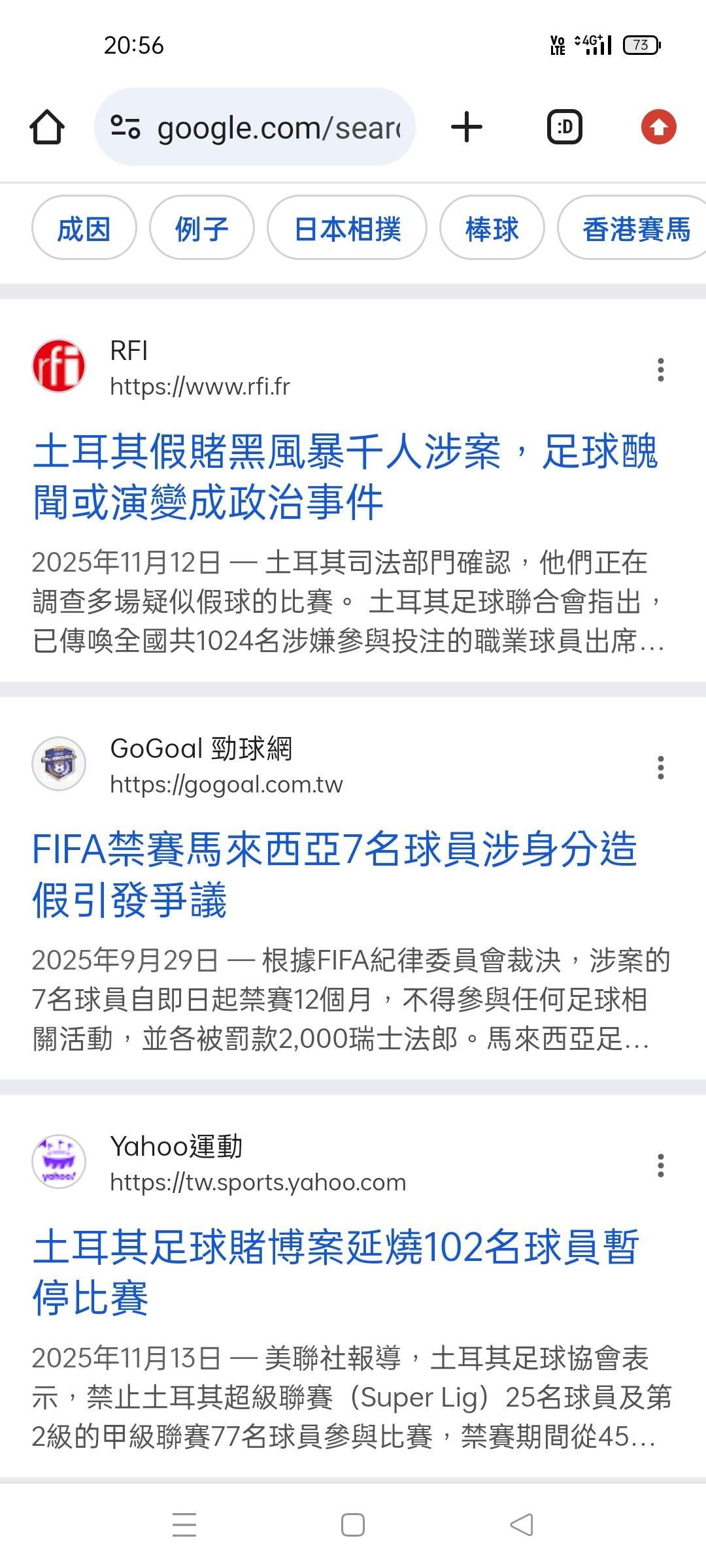Show options for the GoGoal 勁球網 result
Screen dimensions: 706x1568
pos(661,768)
